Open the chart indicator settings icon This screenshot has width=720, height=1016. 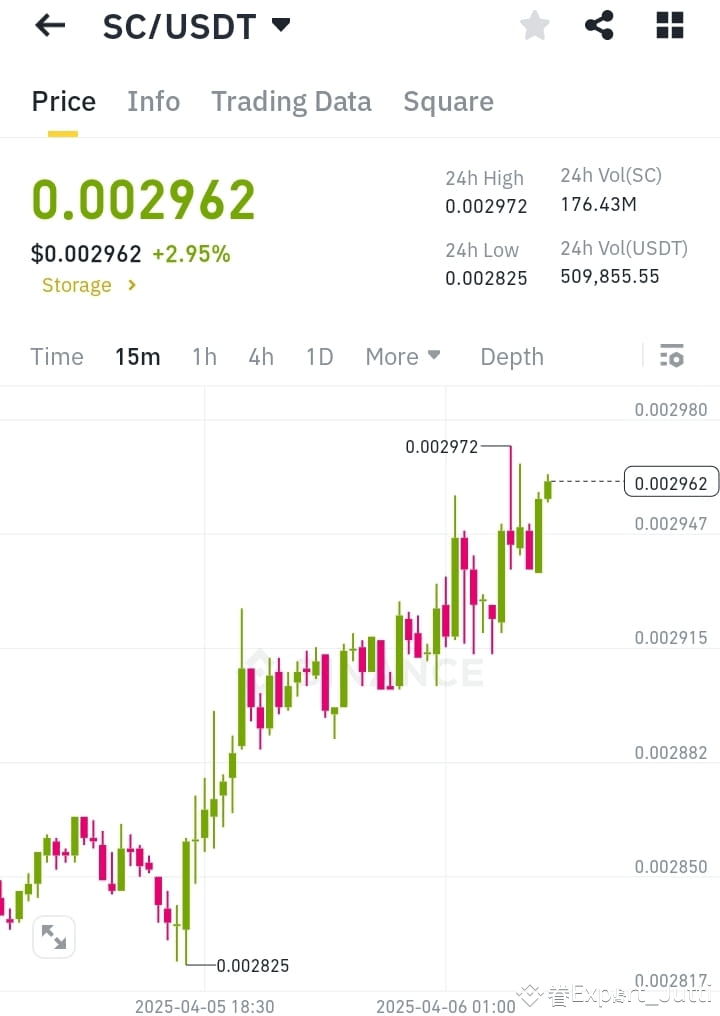point(671,356)
